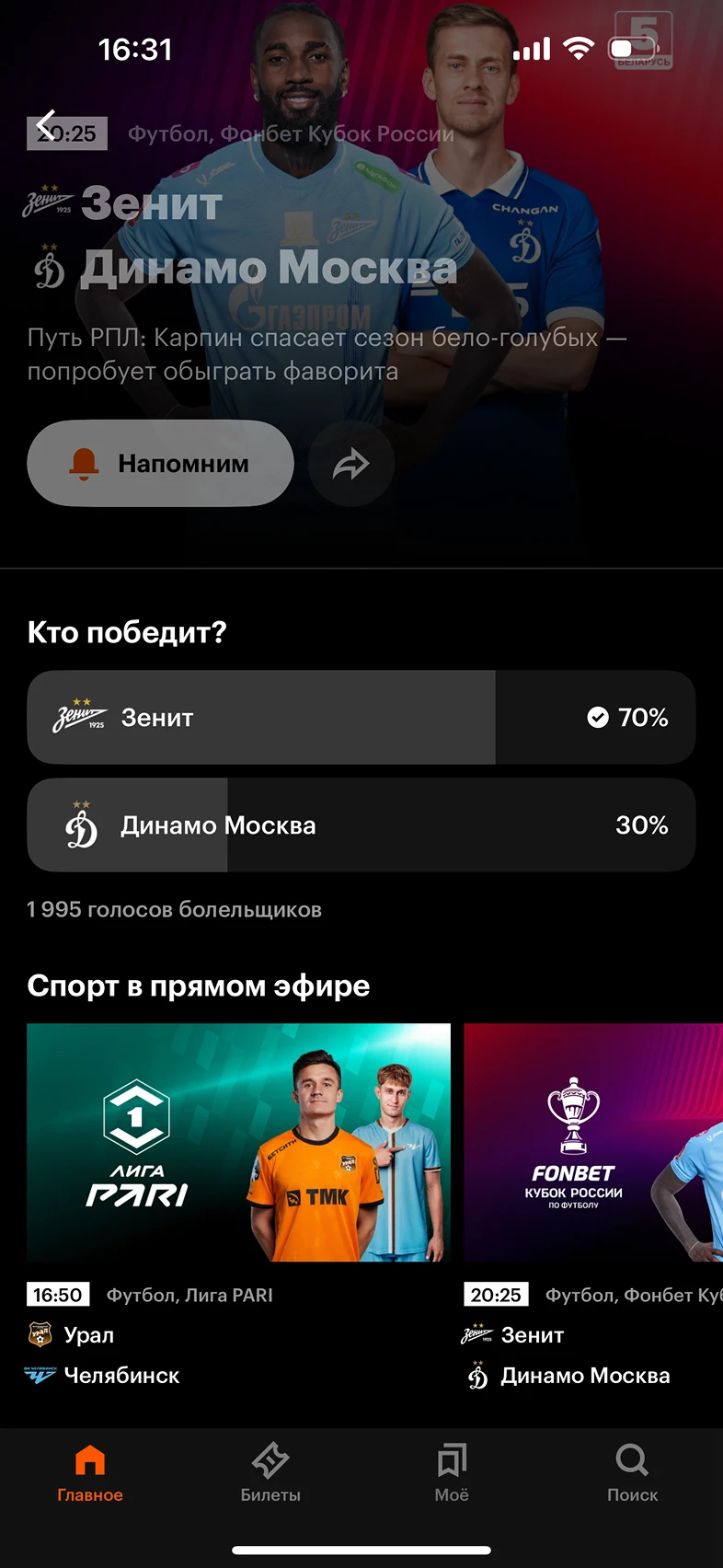Go back using the top-left arrow
The width and height of the screenshot is (723, 1568).
point(46,125)
